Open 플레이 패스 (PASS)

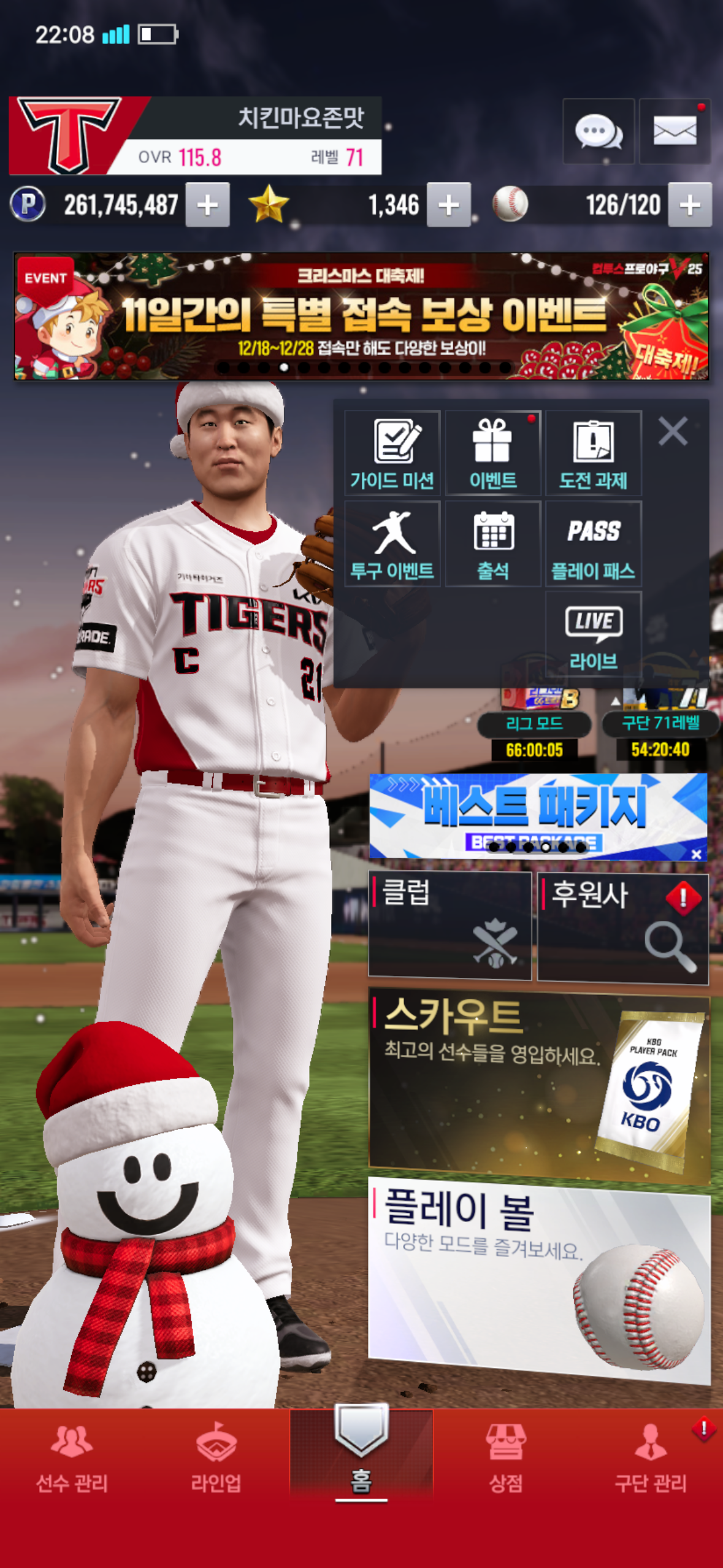[593, 544]
